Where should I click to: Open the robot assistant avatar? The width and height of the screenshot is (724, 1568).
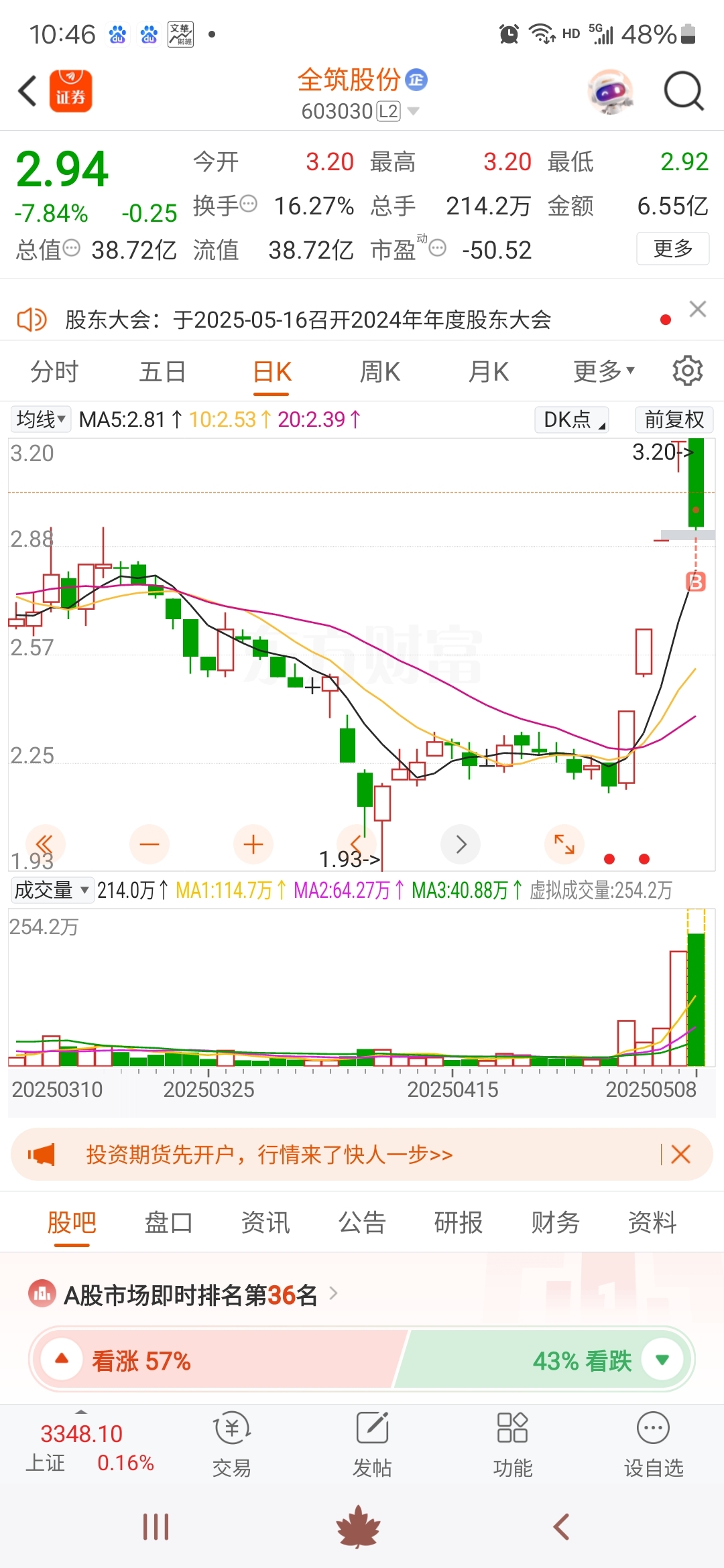(609, 91)
